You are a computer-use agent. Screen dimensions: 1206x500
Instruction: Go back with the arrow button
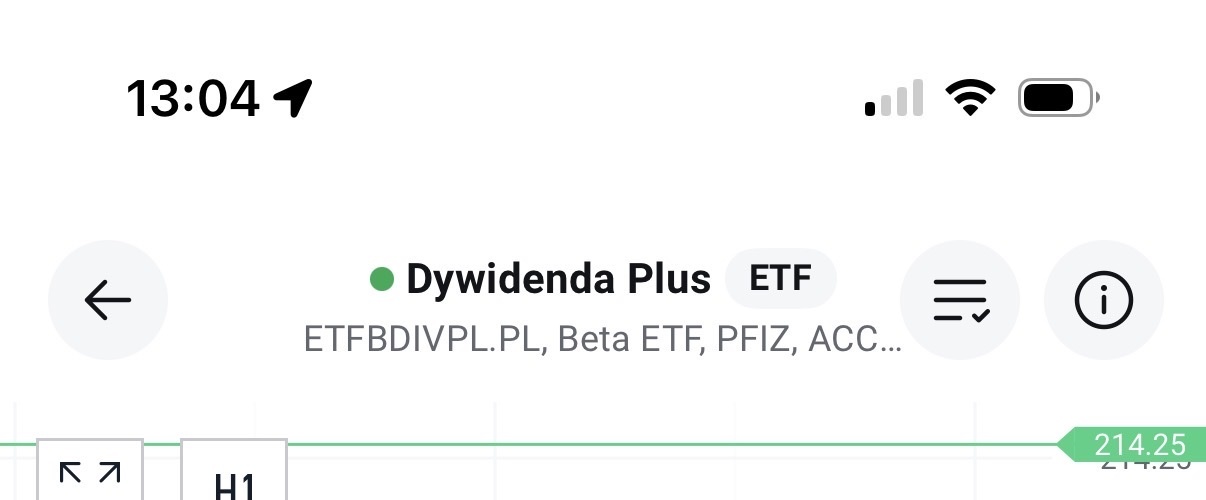tap(108, 300)
